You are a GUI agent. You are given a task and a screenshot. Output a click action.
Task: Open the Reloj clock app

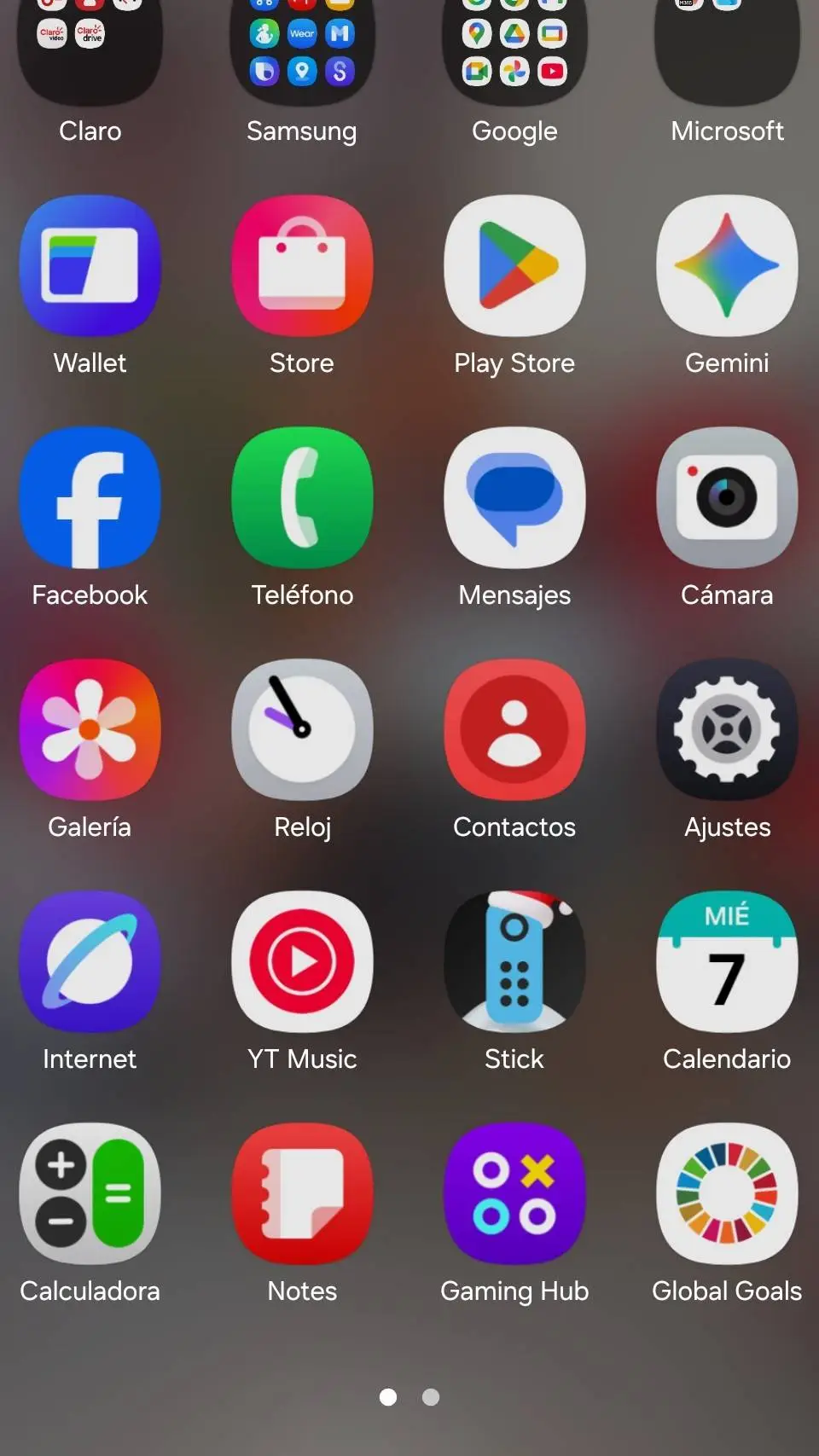(x=302, y=729)
